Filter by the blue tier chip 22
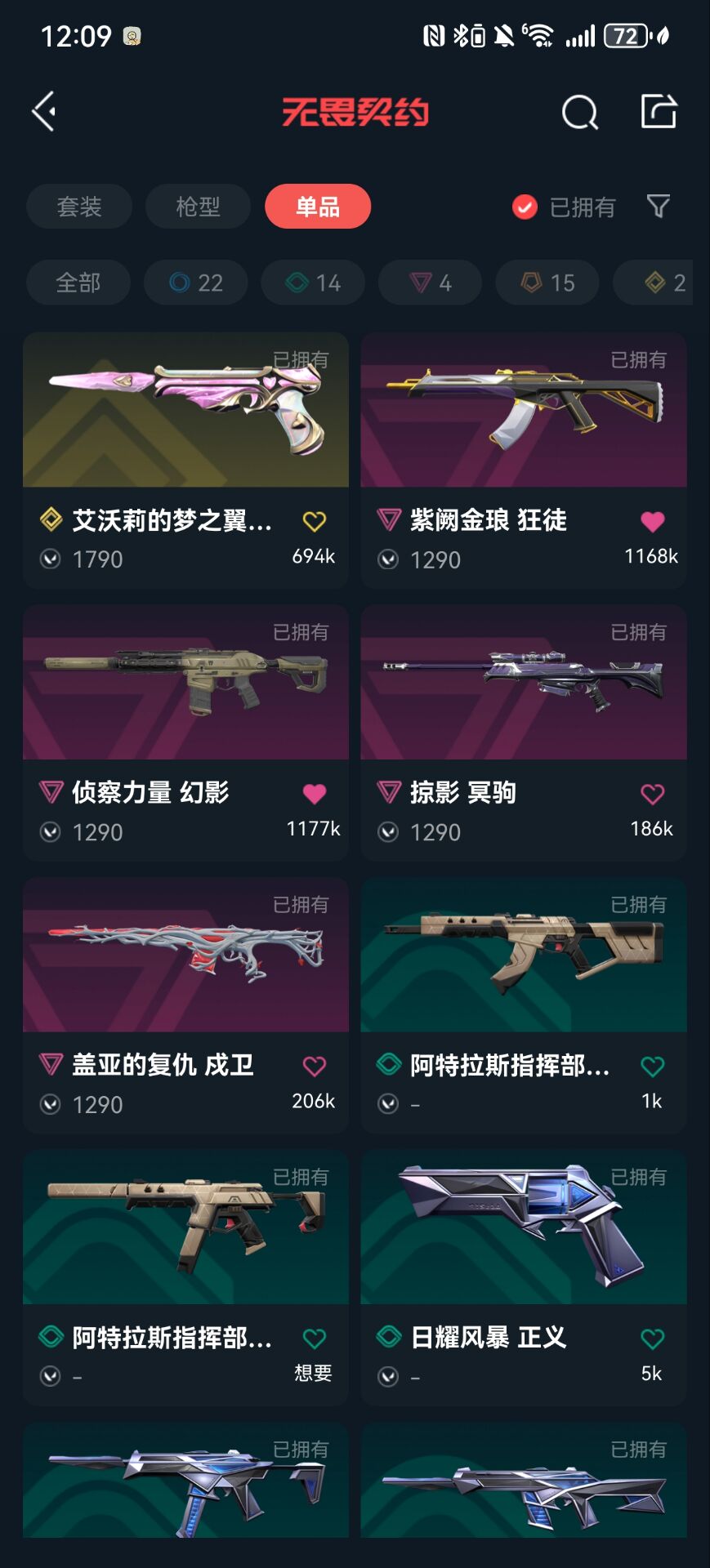Screen dimensions: 710x1568 [x=196, y=283]
